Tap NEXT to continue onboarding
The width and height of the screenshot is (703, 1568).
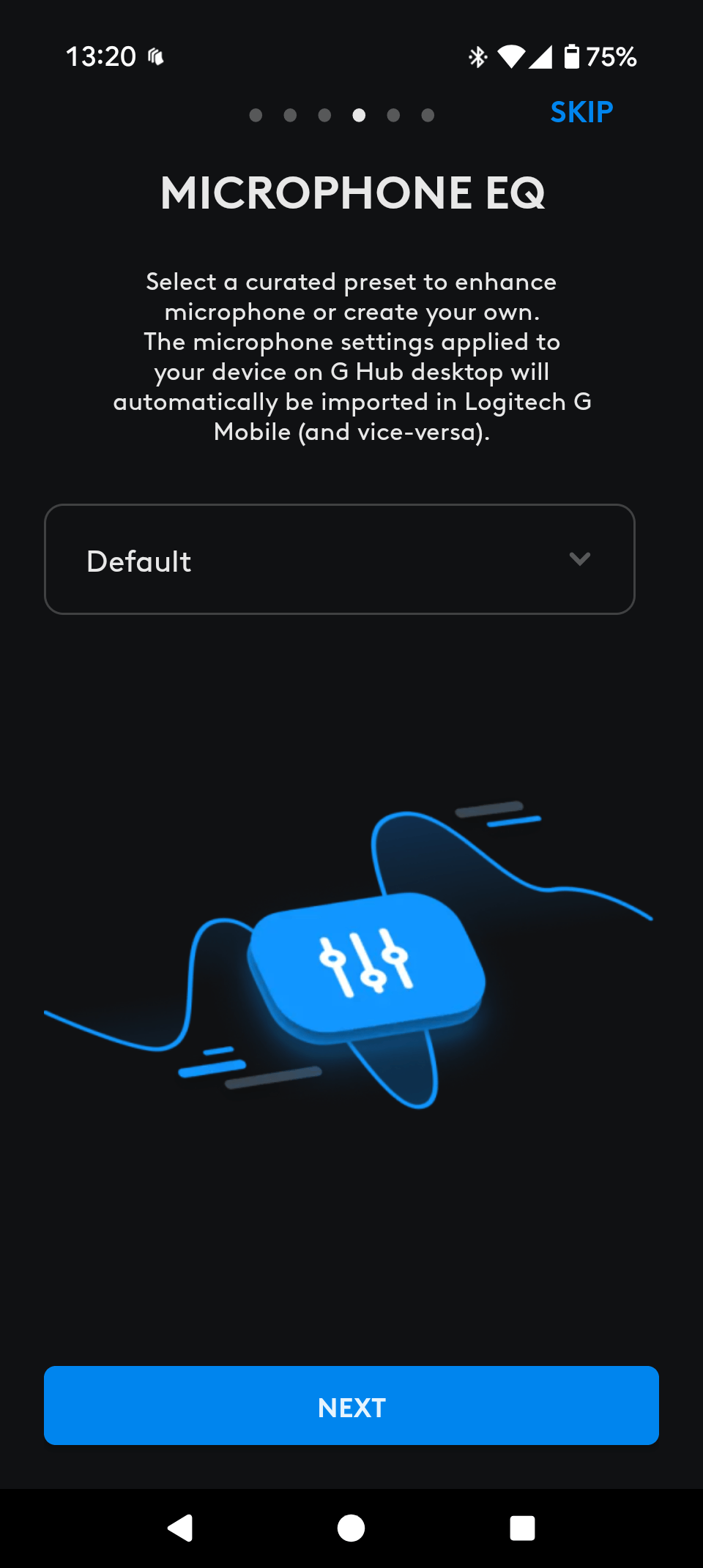coord(351,1405)
